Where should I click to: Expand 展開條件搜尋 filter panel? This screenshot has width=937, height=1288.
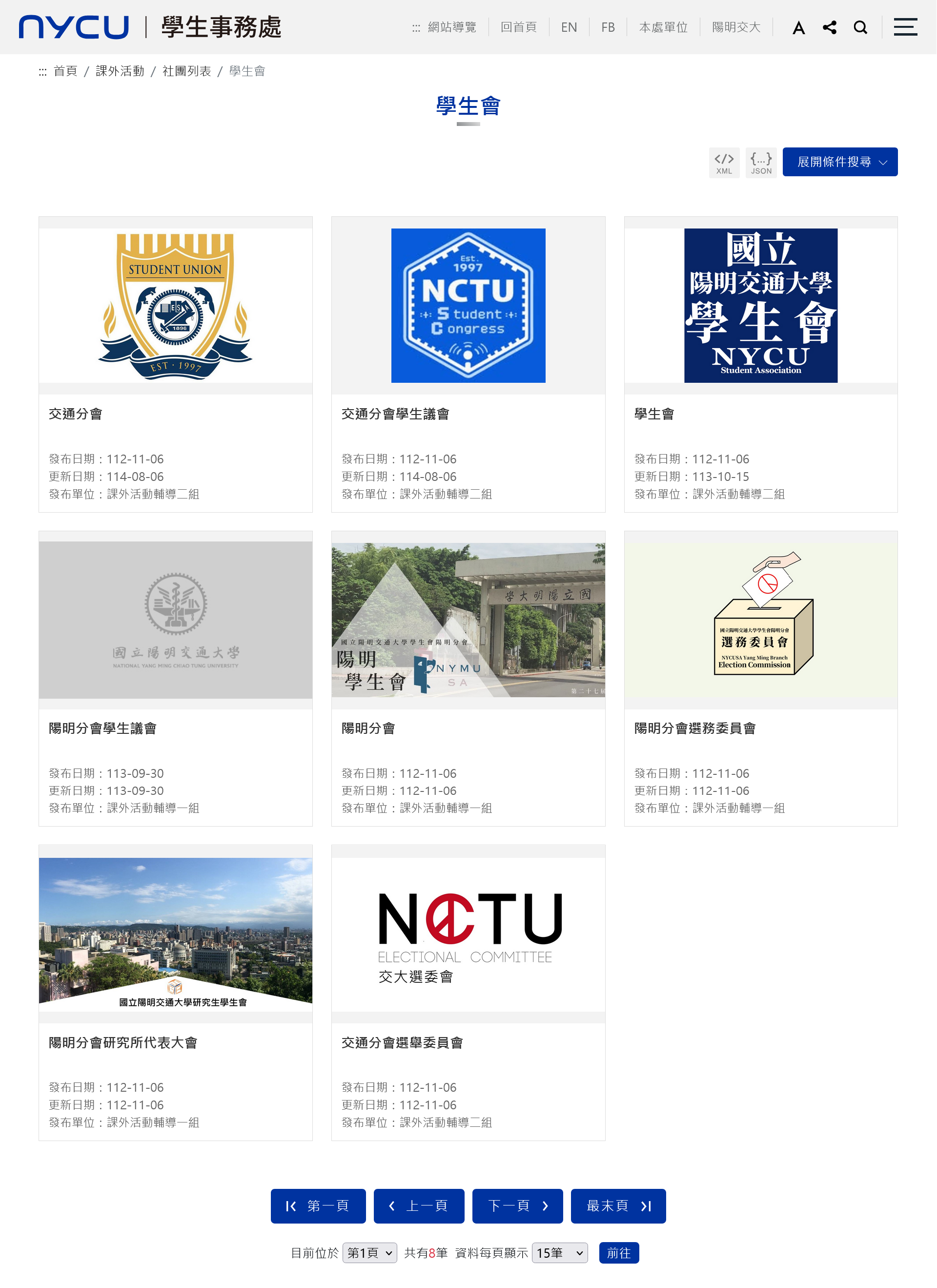point(839,162)
